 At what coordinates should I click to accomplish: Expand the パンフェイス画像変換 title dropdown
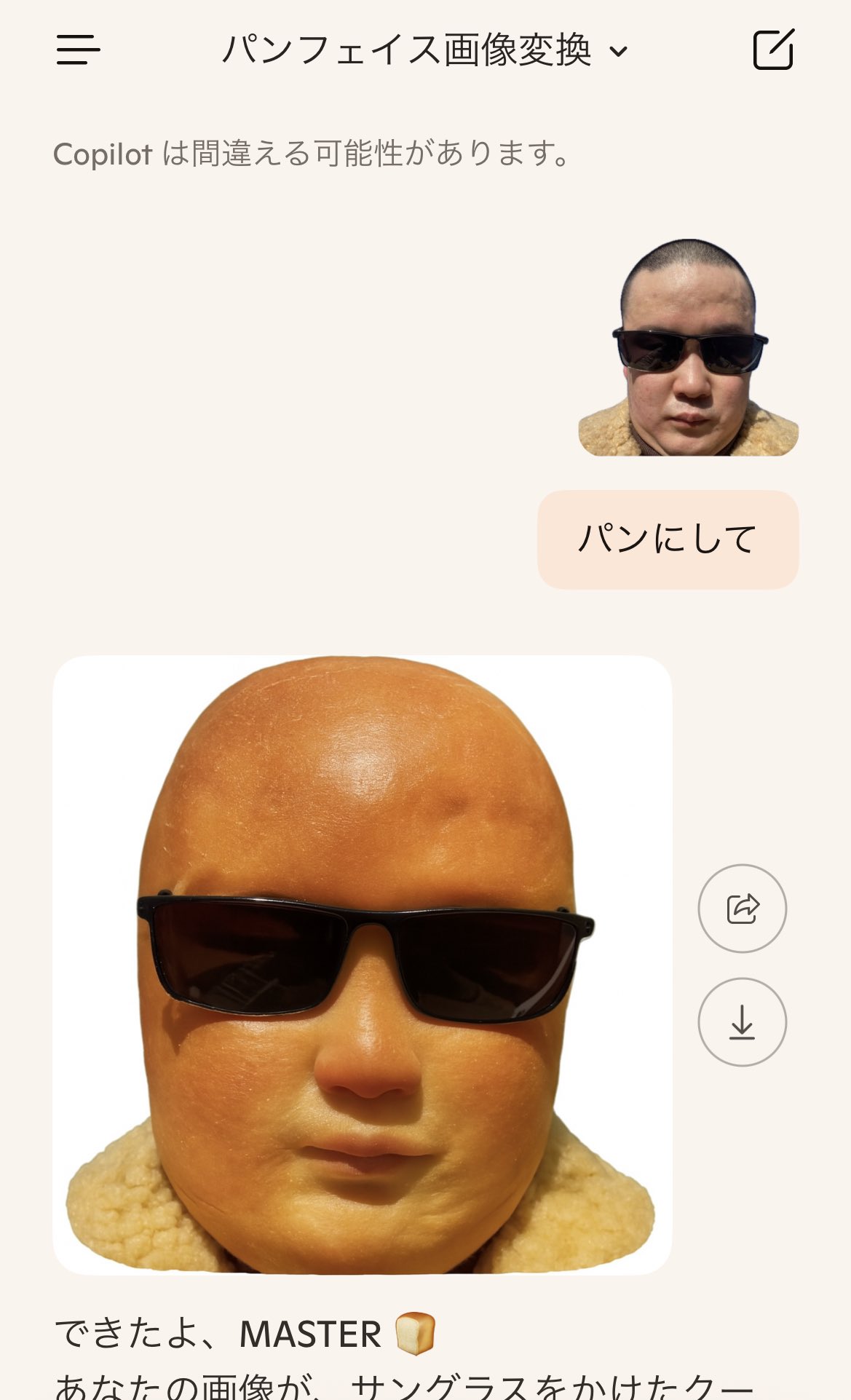(425, 50)
